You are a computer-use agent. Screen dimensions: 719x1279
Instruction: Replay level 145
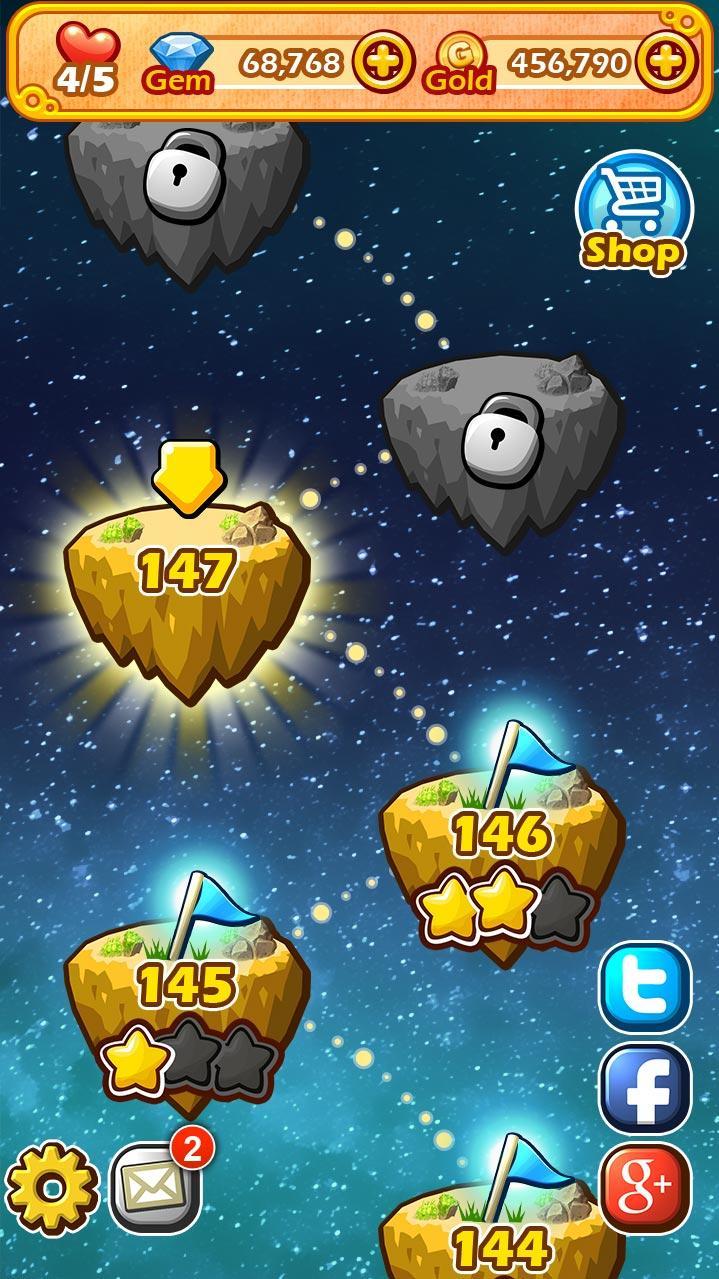[x=187, y=990]
